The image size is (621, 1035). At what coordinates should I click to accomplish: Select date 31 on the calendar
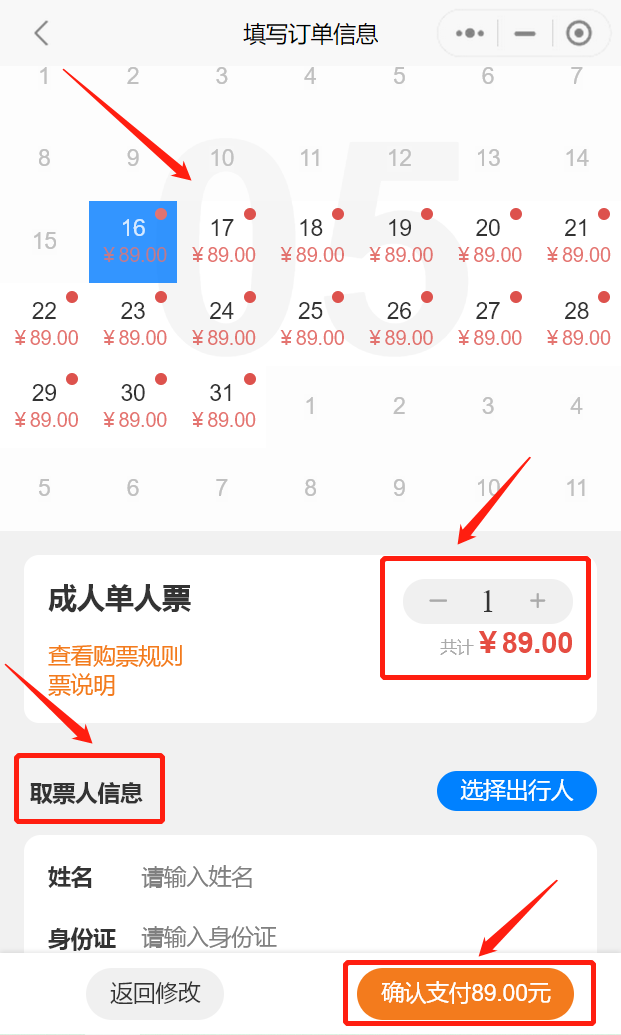[x=223, y=405]
